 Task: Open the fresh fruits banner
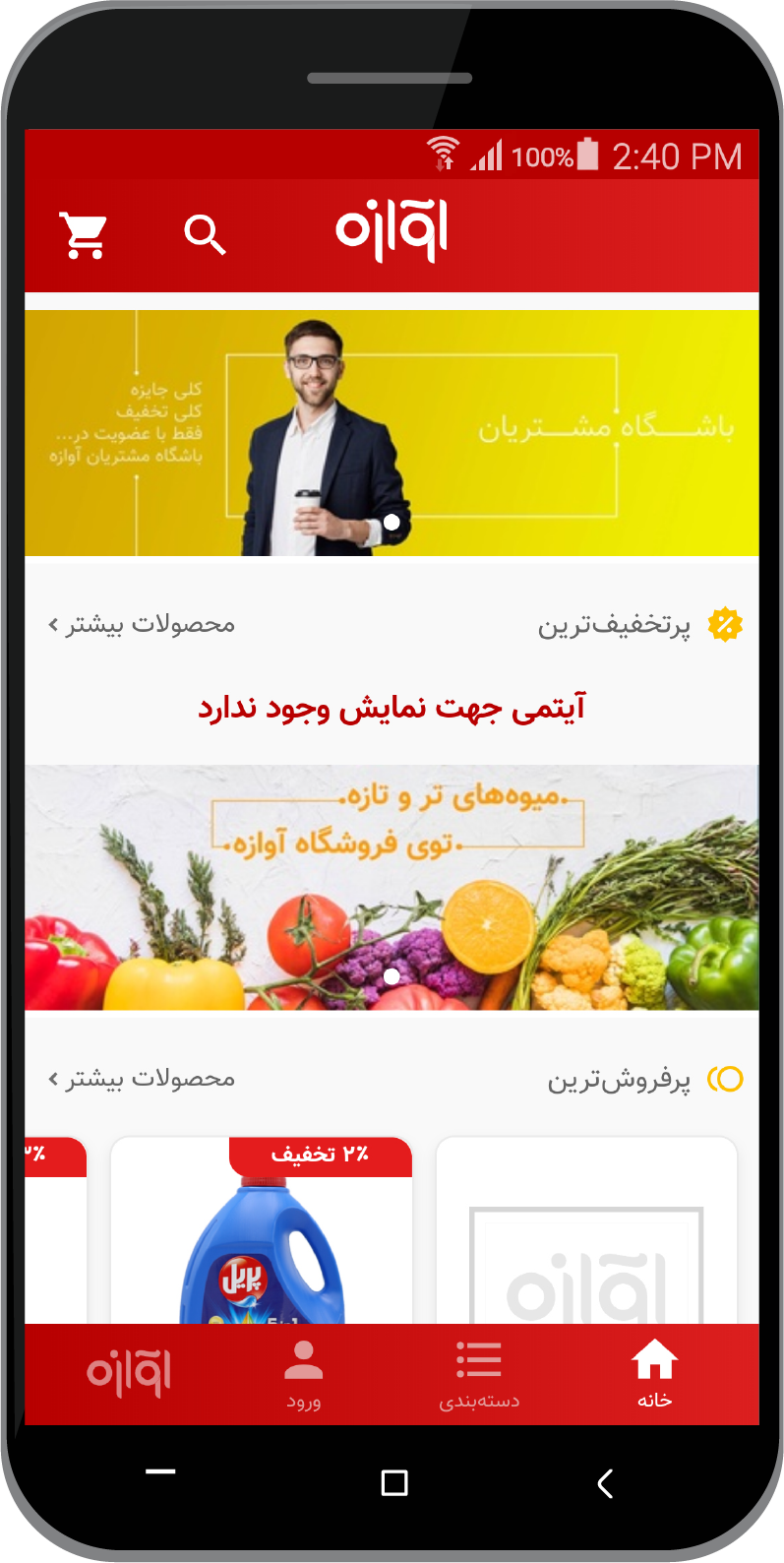[392, 887]
